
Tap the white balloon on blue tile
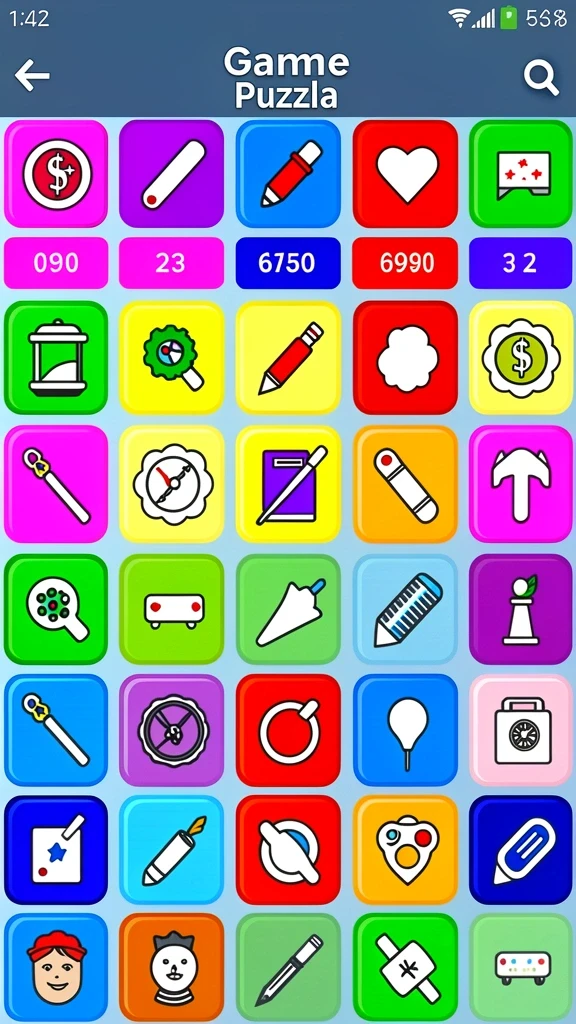point(405,730)
